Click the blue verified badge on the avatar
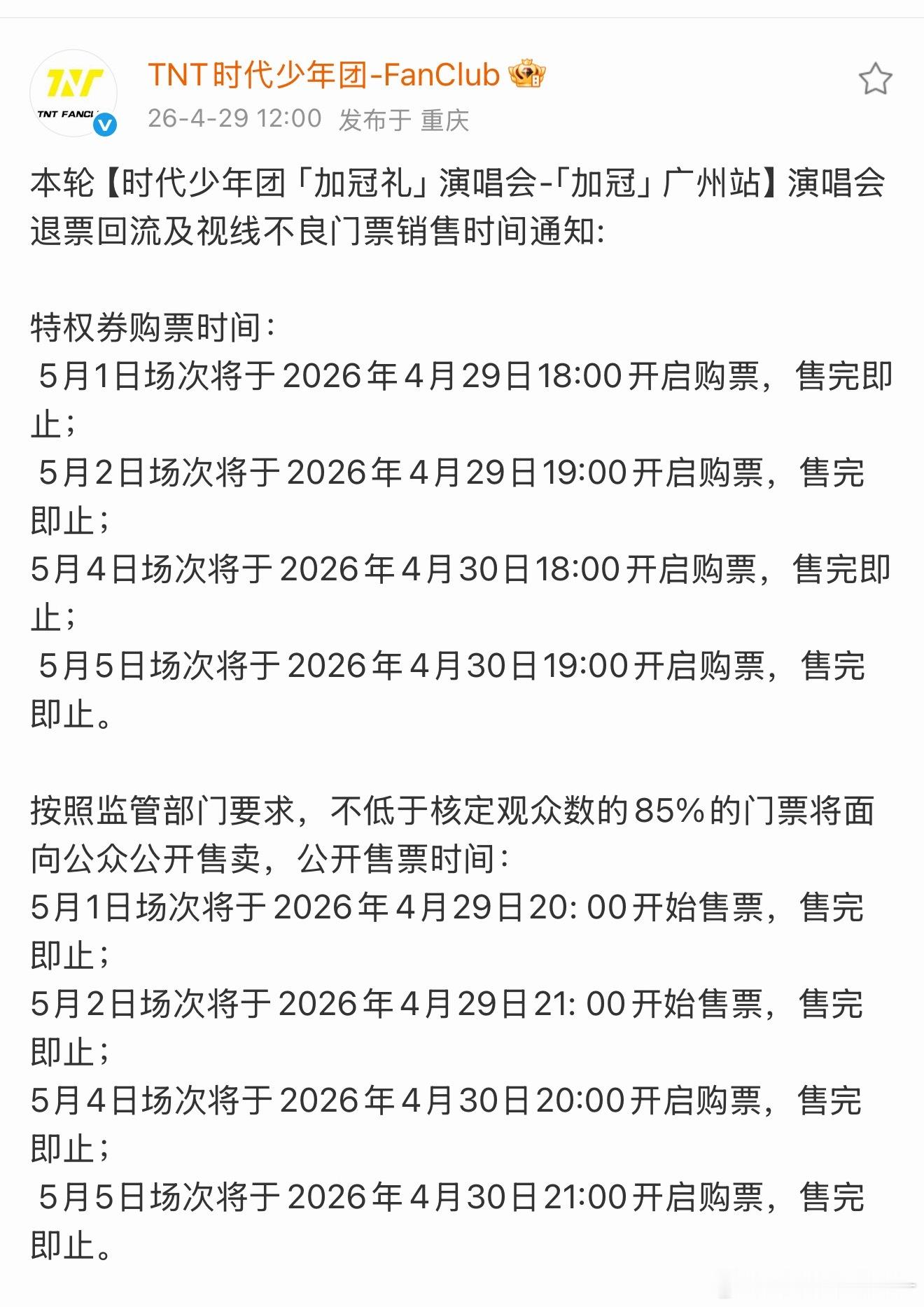 tap(105, 124)
